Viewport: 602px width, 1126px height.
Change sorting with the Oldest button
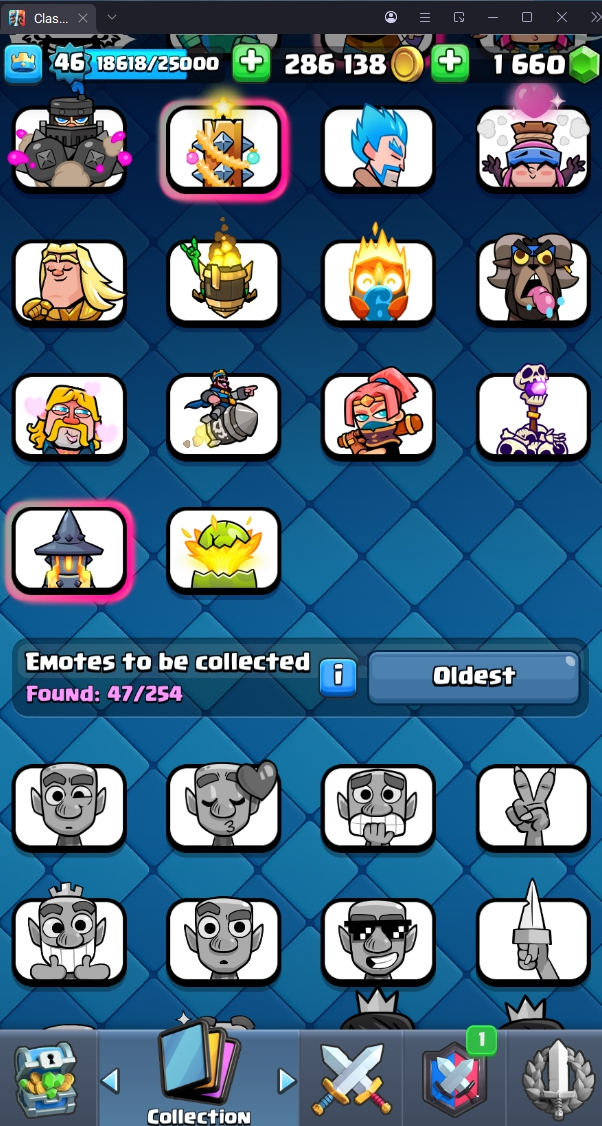474,677
